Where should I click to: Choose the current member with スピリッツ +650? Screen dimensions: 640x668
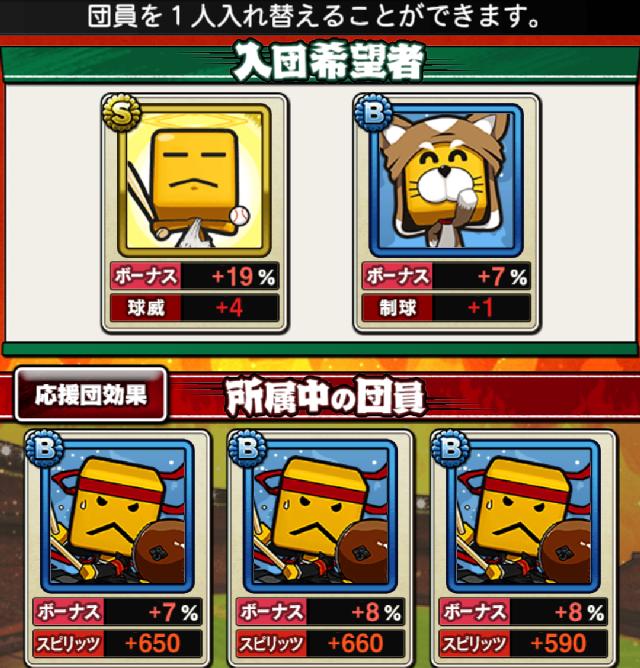pos(116,545)
